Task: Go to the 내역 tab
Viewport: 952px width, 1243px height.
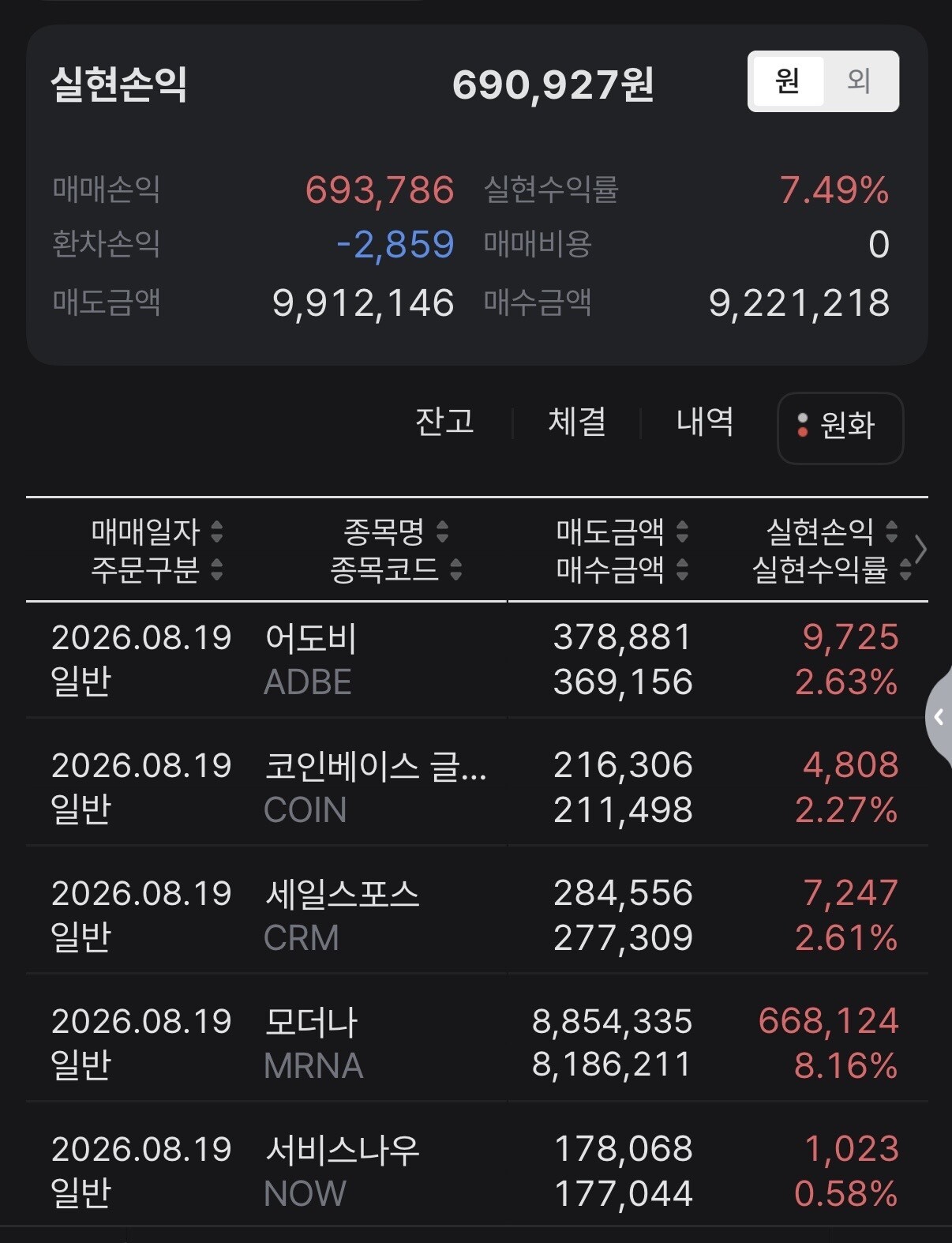Action: (705, 422)
